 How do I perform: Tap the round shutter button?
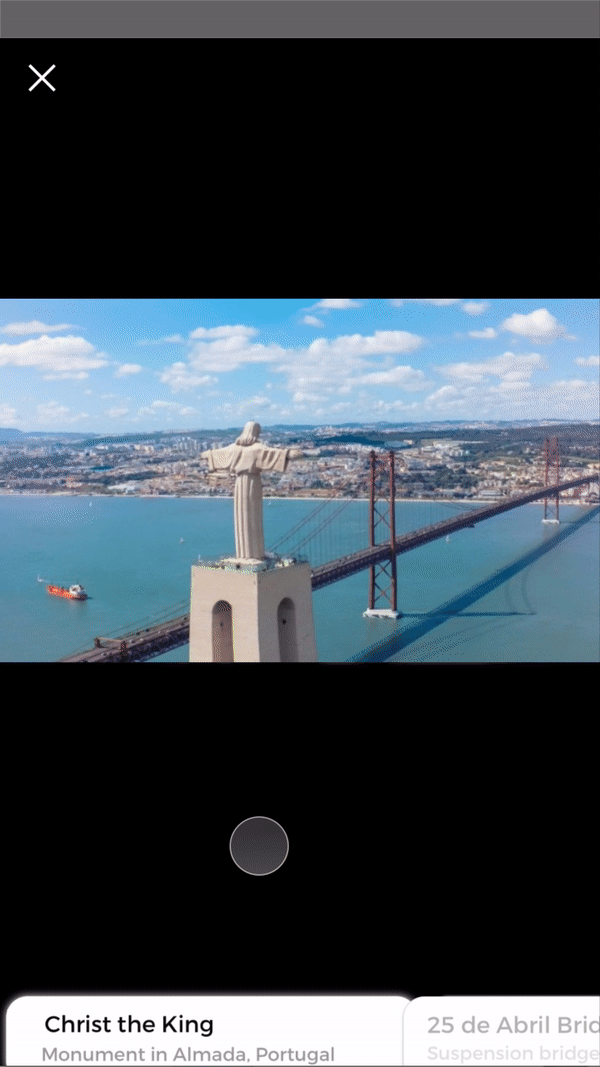point(259,846)
